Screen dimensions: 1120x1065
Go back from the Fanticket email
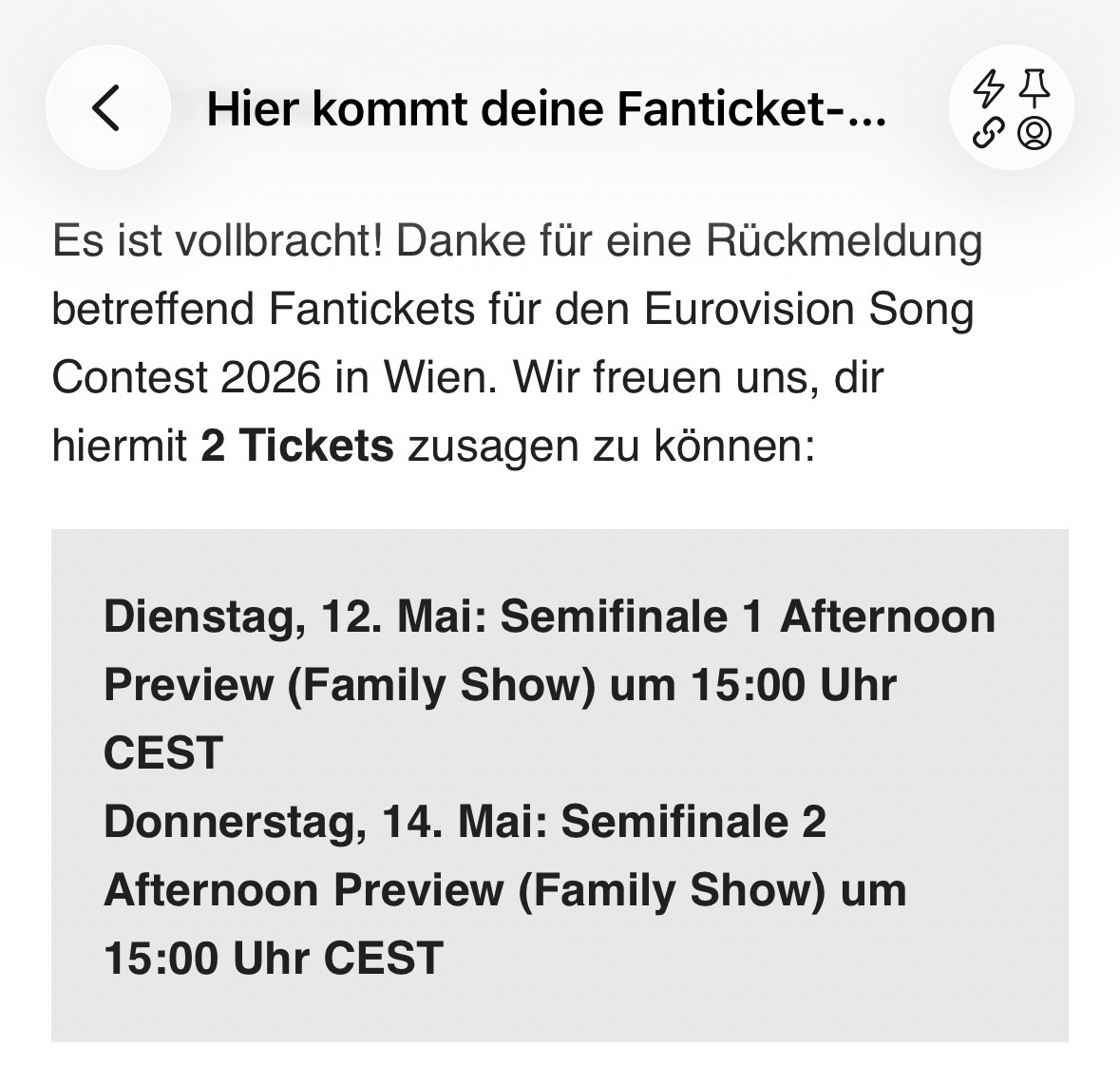point(107,108)
